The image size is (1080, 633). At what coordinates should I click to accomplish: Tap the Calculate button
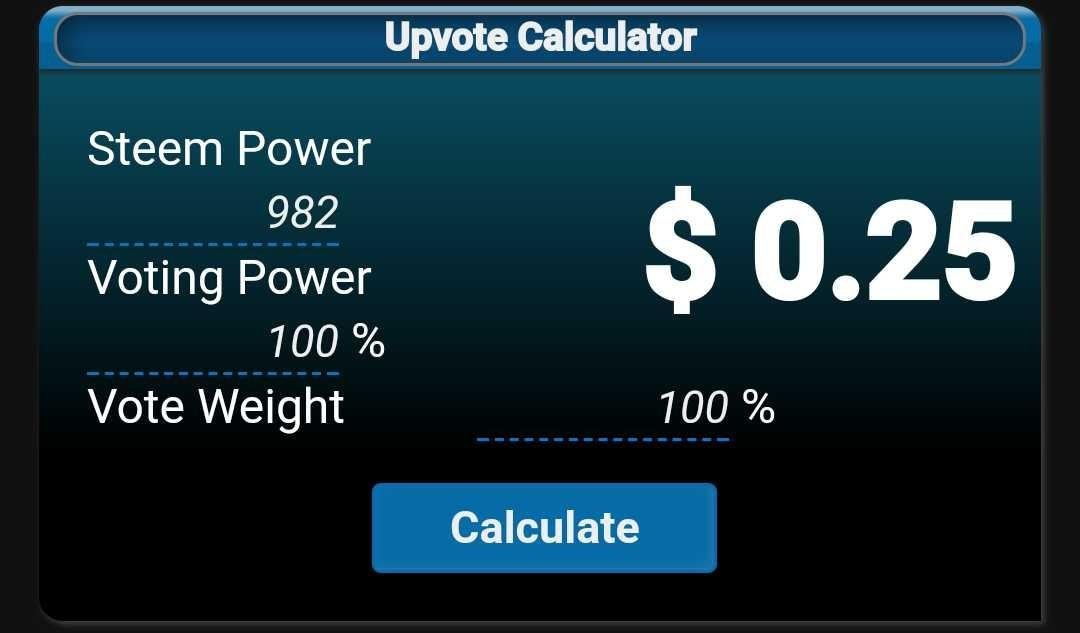(544, 527)
